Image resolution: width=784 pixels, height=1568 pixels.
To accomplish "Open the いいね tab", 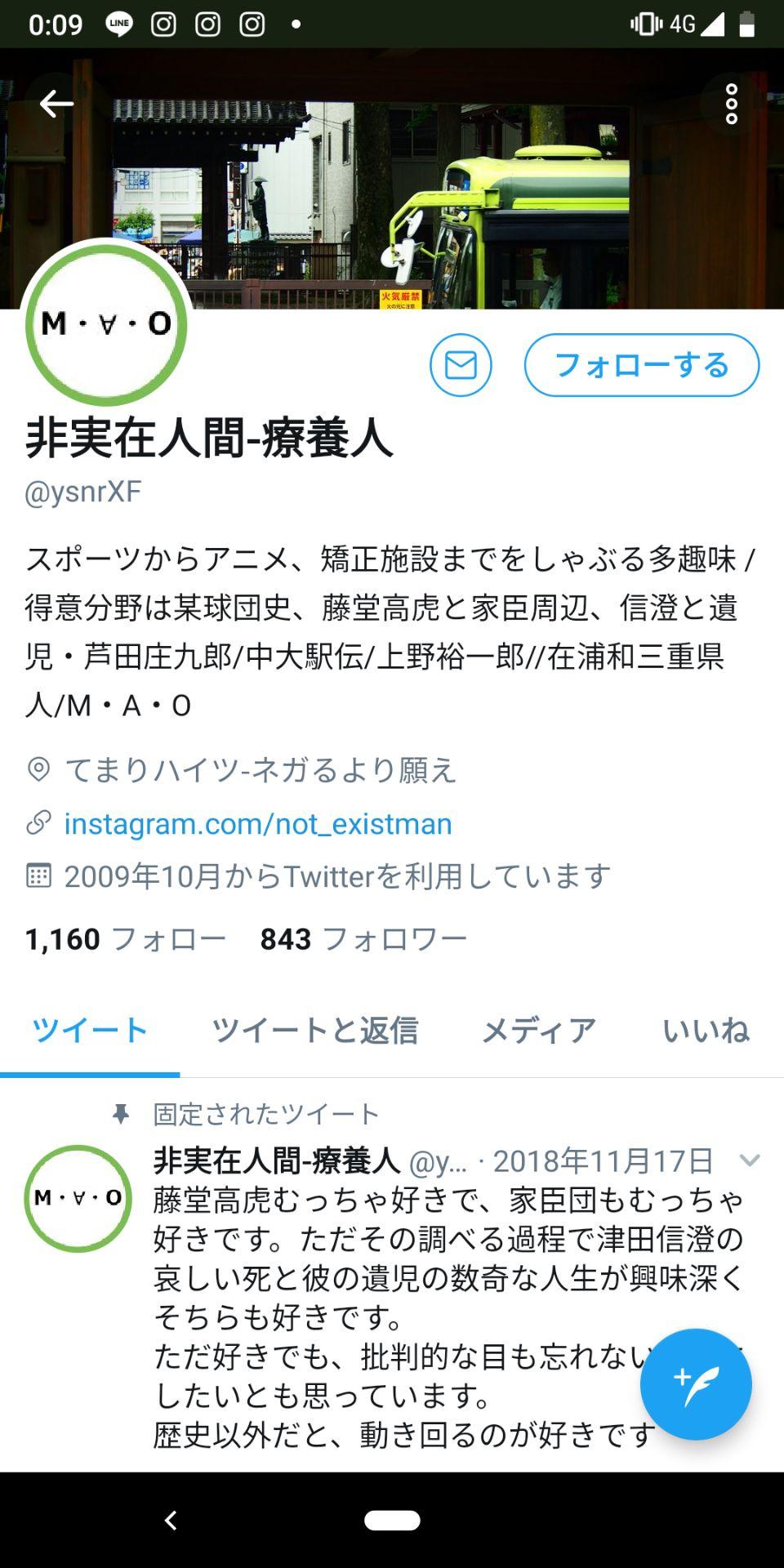I will (x=707, y=1031).
